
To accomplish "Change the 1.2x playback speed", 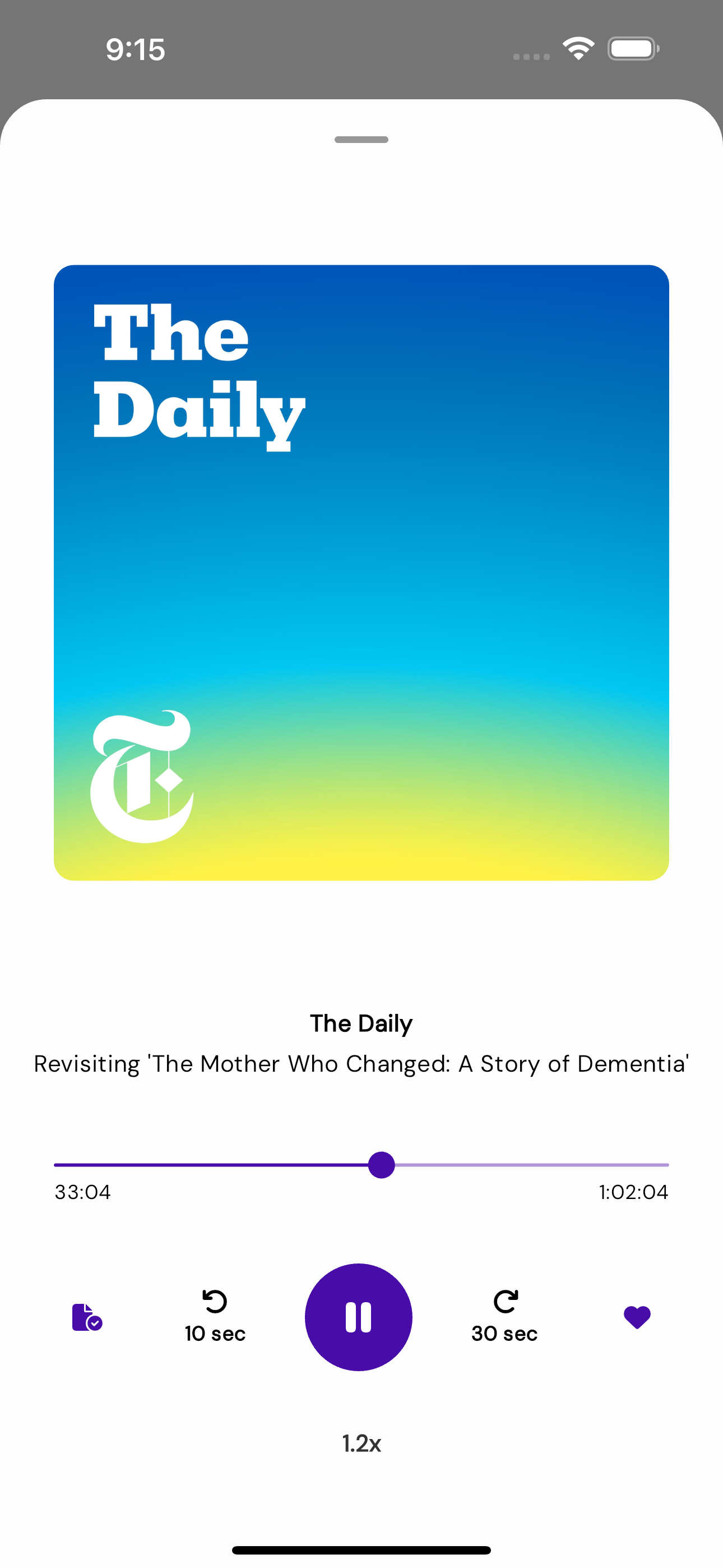I will (x=361, y=1443).
